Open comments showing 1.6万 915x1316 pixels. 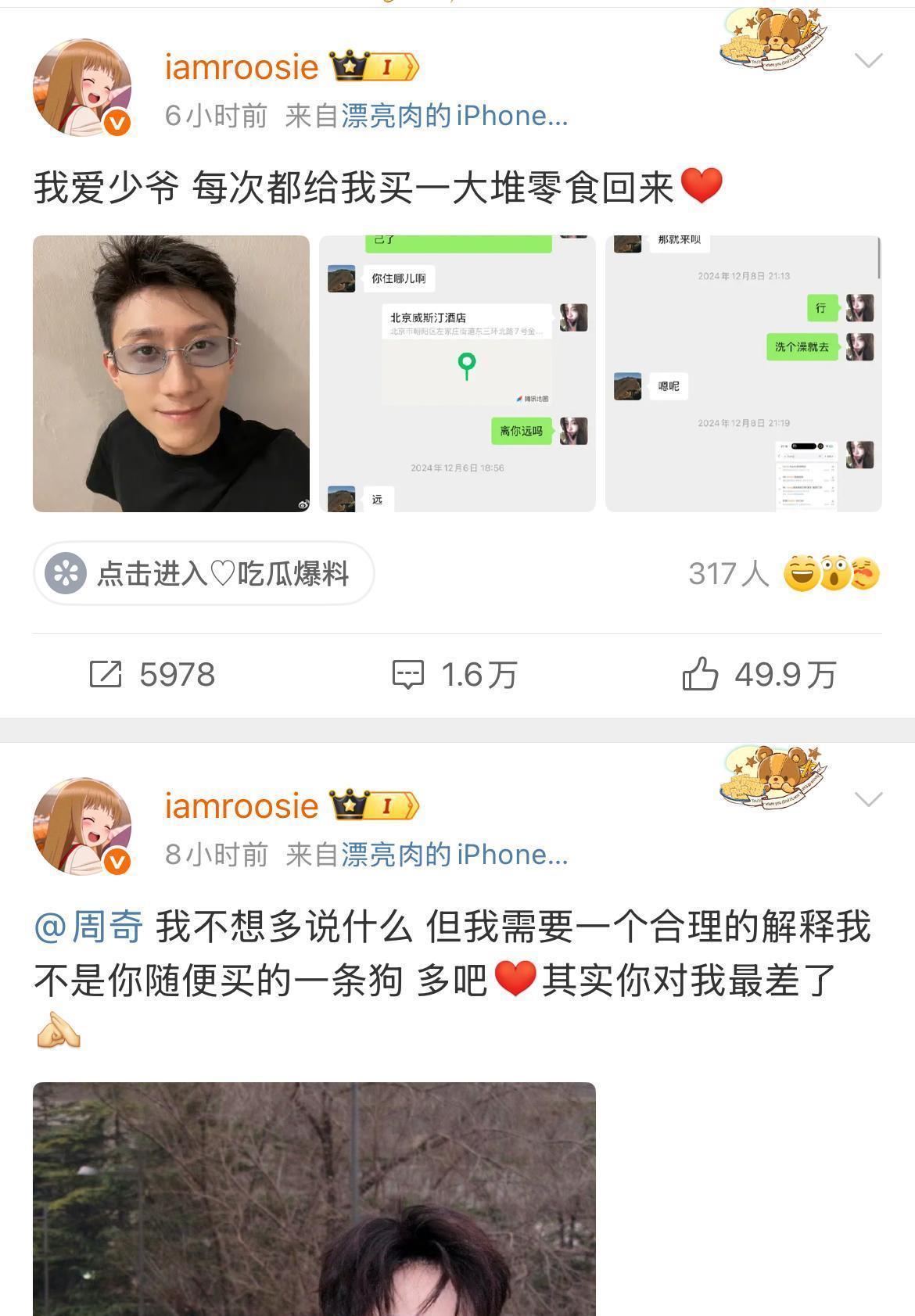(x=455, y=674)
